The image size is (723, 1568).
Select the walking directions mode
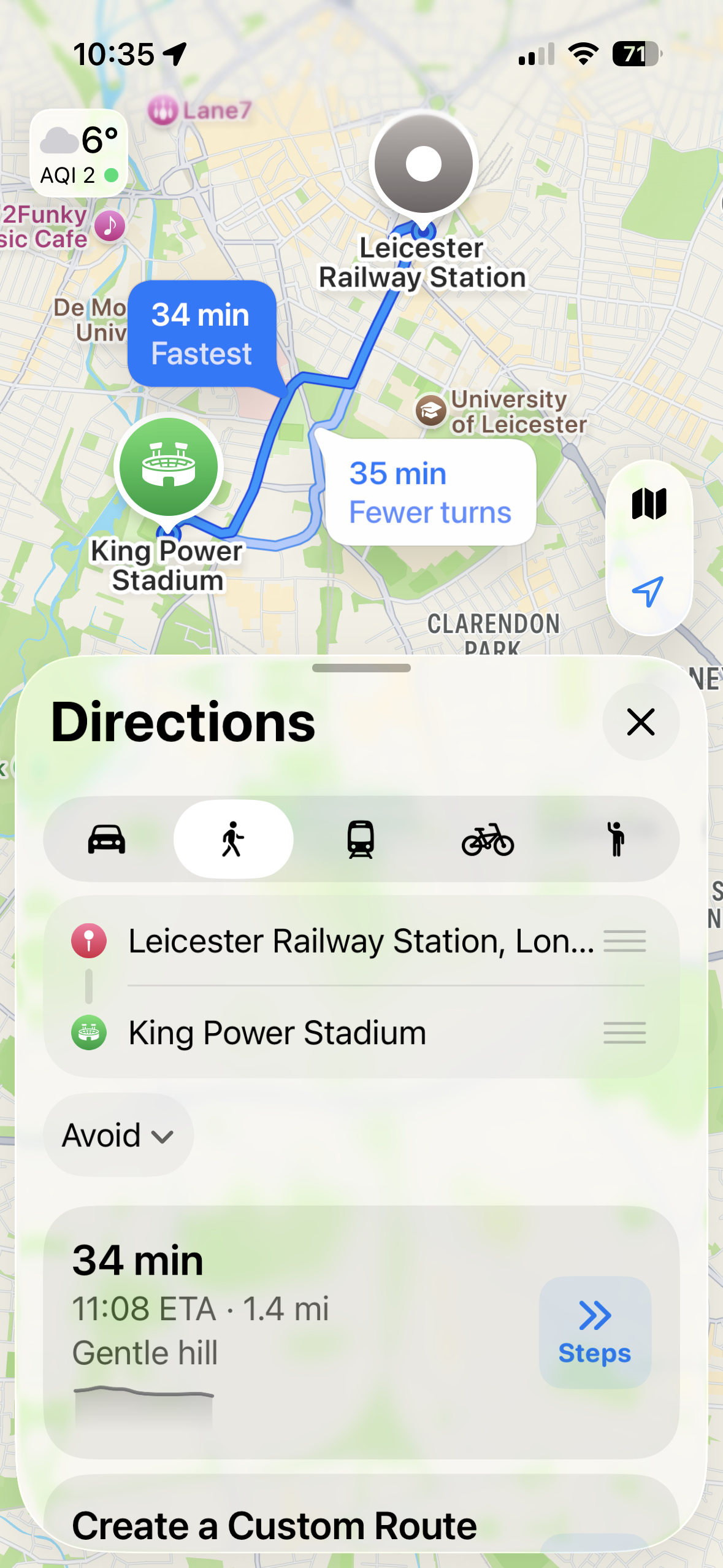233,839
